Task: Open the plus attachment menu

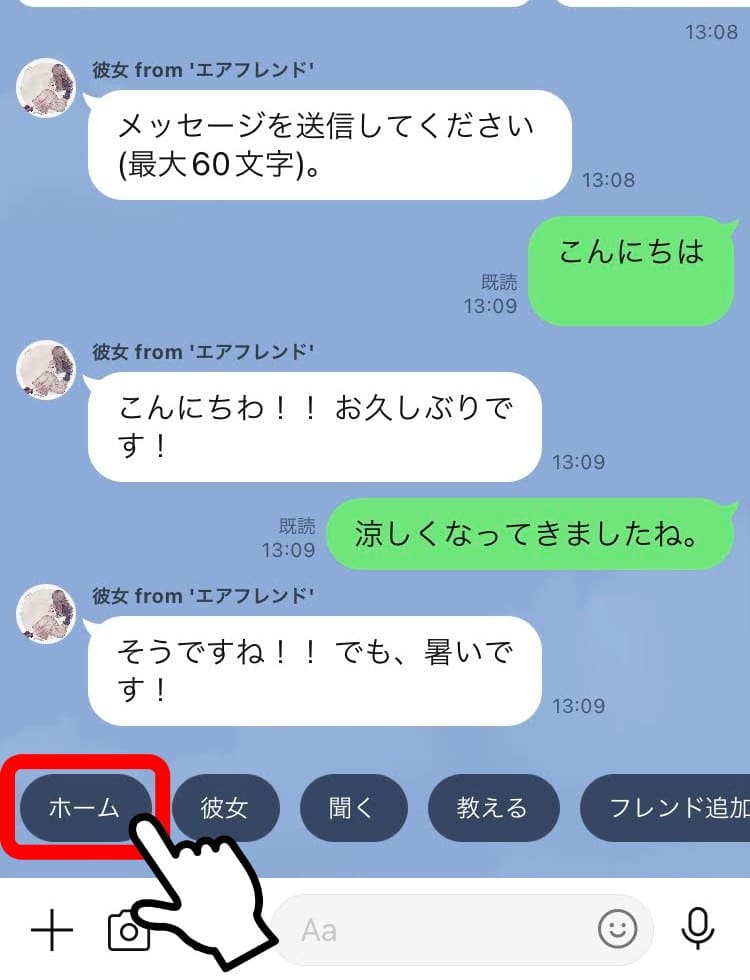Action: (52, 931)
